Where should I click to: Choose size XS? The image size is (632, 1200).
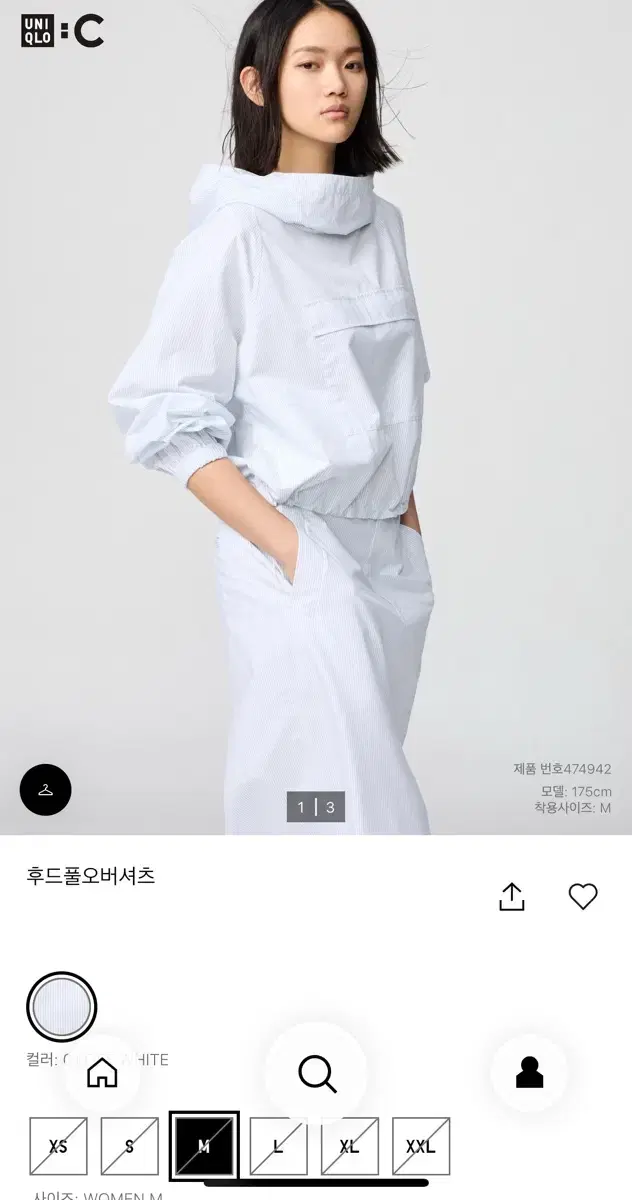tap(58, 1146)
